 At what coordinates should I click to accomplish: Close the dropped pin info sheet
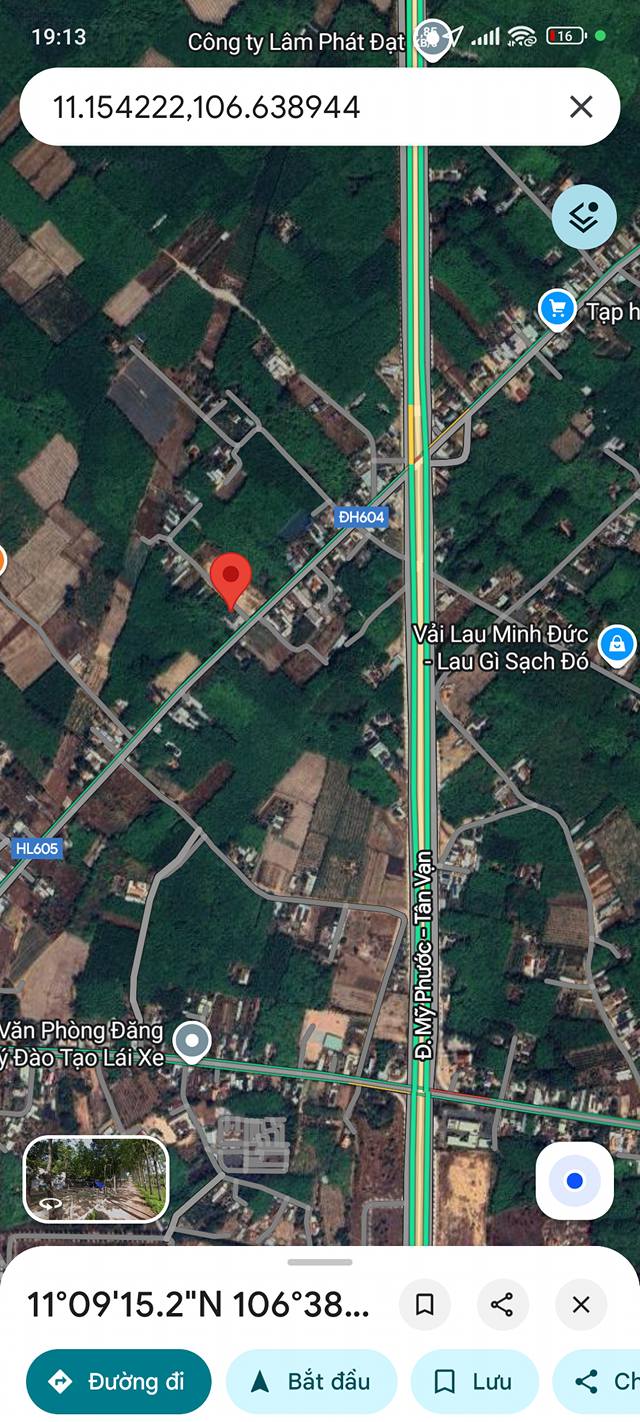[581, 1305]
